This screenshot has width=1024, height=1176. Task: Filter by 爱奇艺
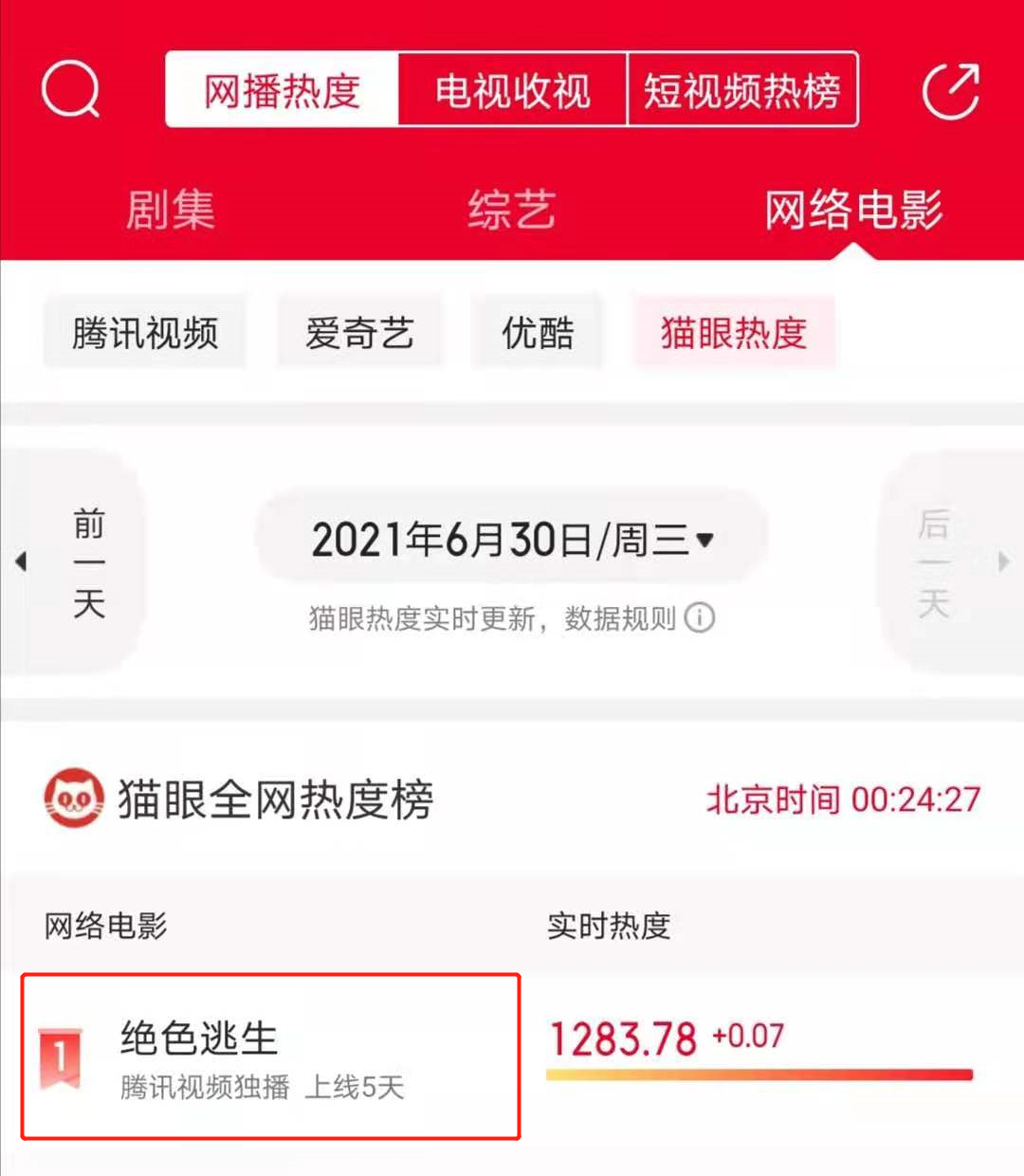tap(359, 333)
